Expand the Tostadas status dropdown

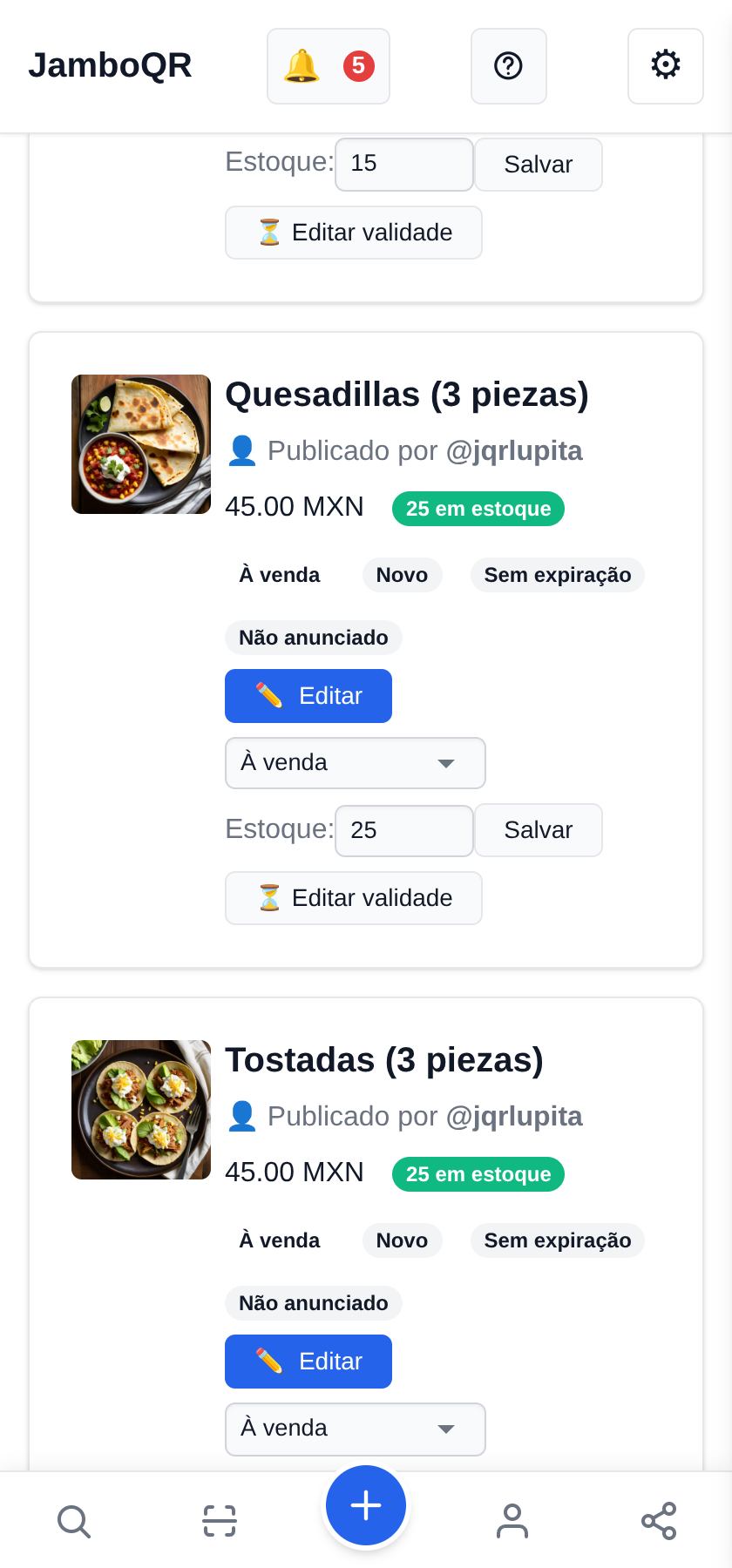pyautogui.click(x=356, y=1429)
